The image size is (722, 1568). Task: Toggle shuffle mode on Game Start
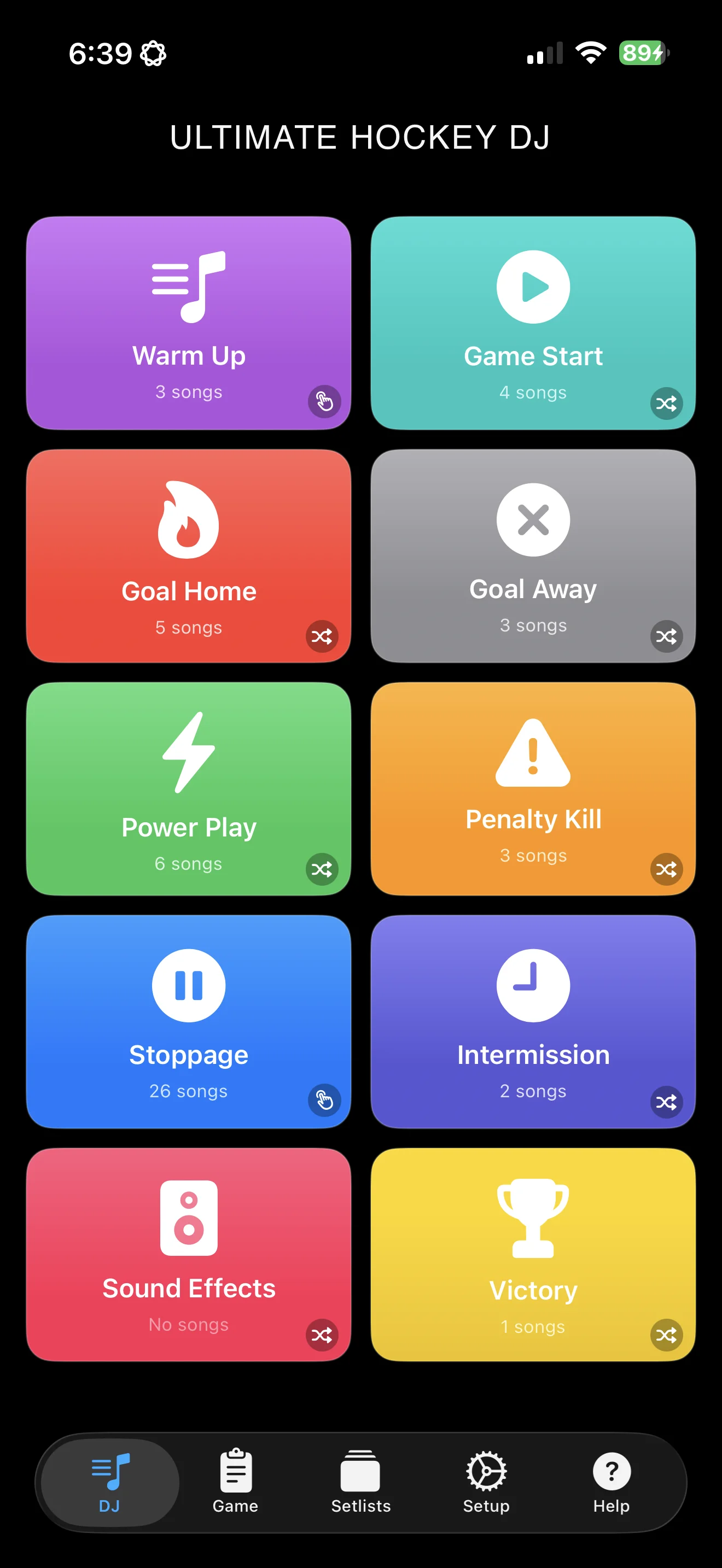click(667, 403)
